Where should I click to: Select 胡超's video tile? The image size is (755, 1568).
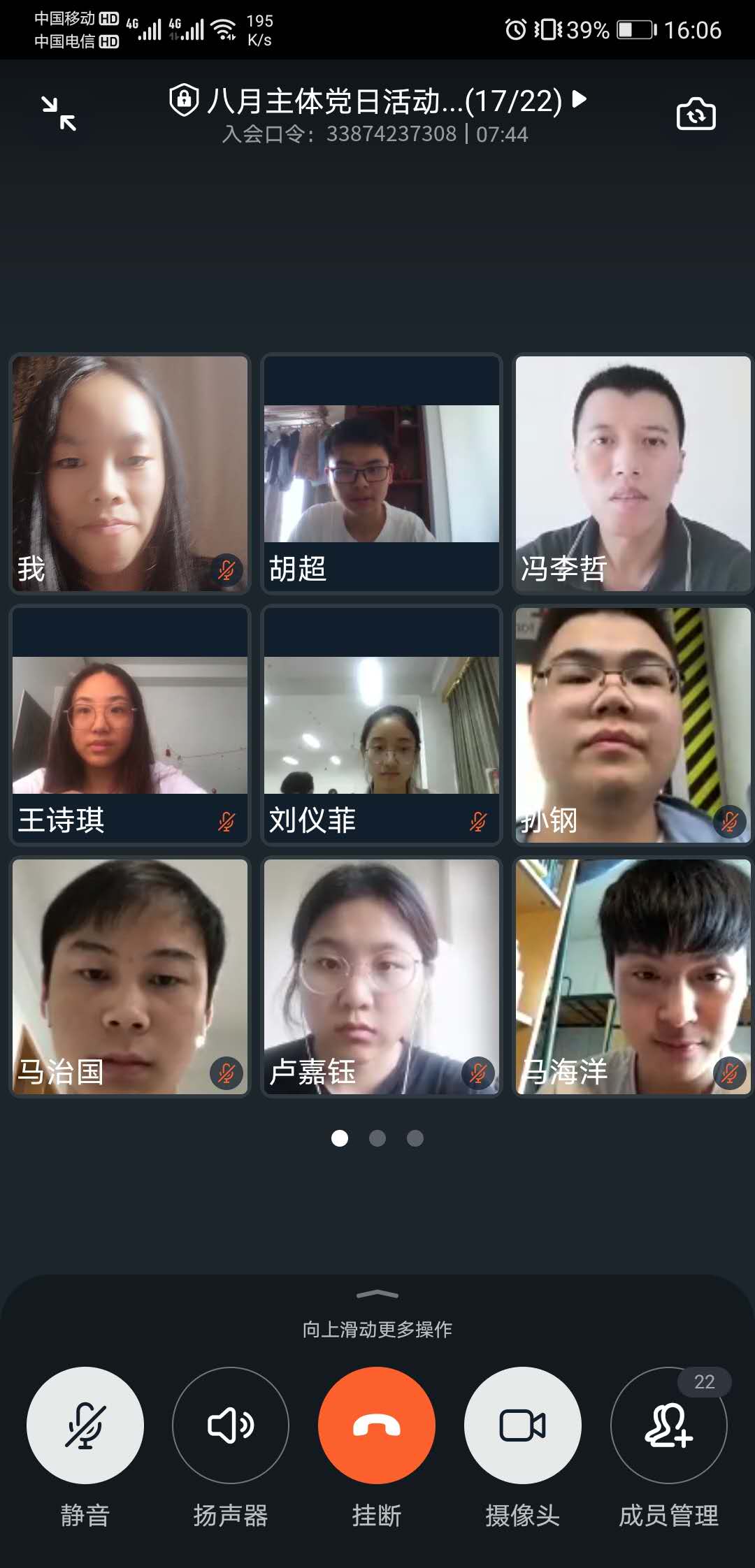pos(382,474)
